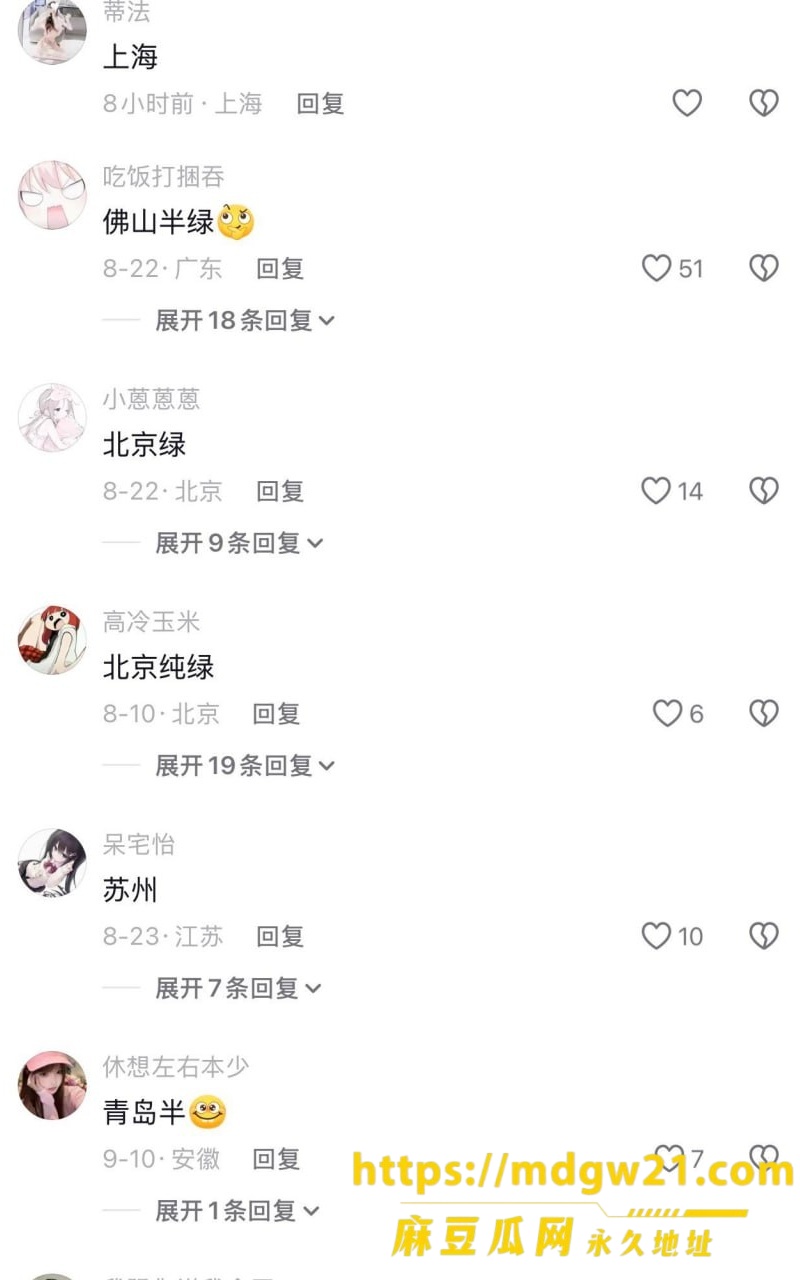Reply to 休想左右本少's comment

tap(276, 1159)
